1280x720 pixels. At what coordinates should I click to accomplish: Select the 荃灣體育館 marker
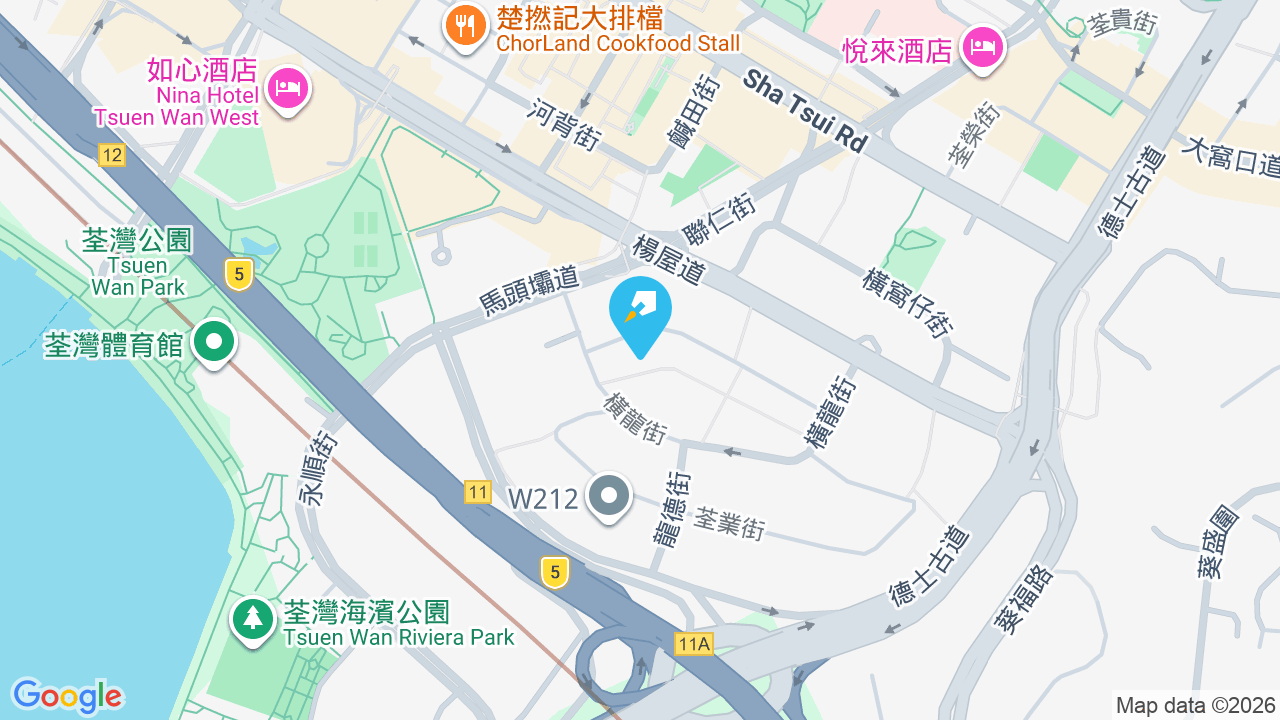[x=212, y=343]
